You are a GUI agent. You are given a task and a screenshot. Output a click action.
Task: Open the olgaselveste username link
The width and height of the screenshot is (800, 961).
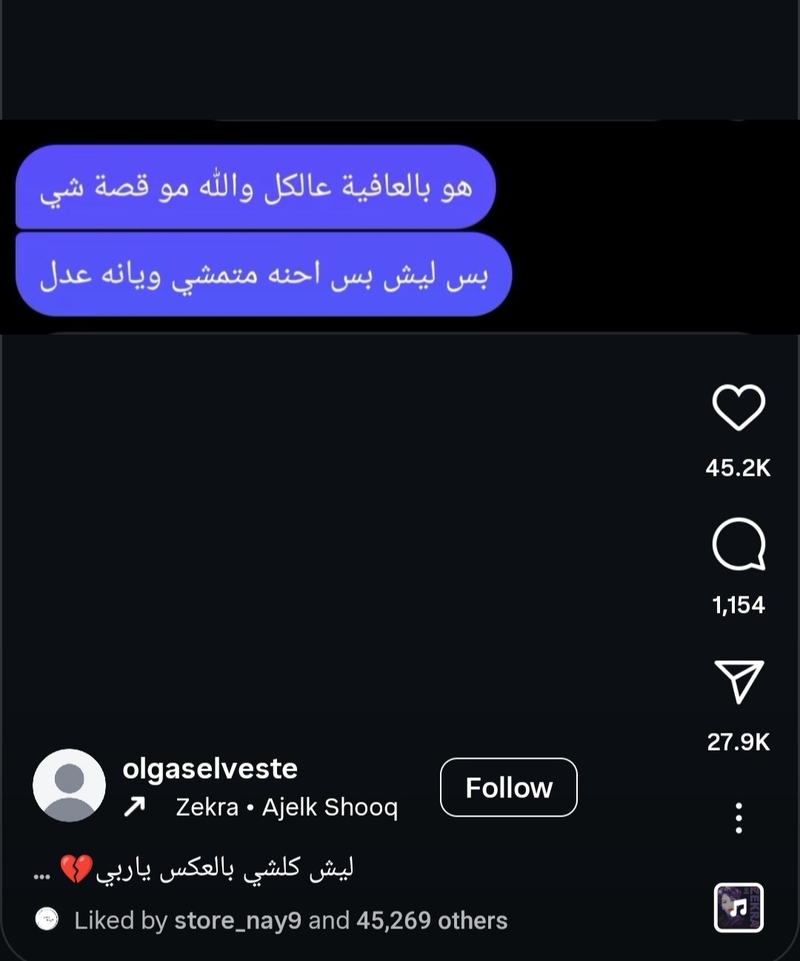coord(210,769)
